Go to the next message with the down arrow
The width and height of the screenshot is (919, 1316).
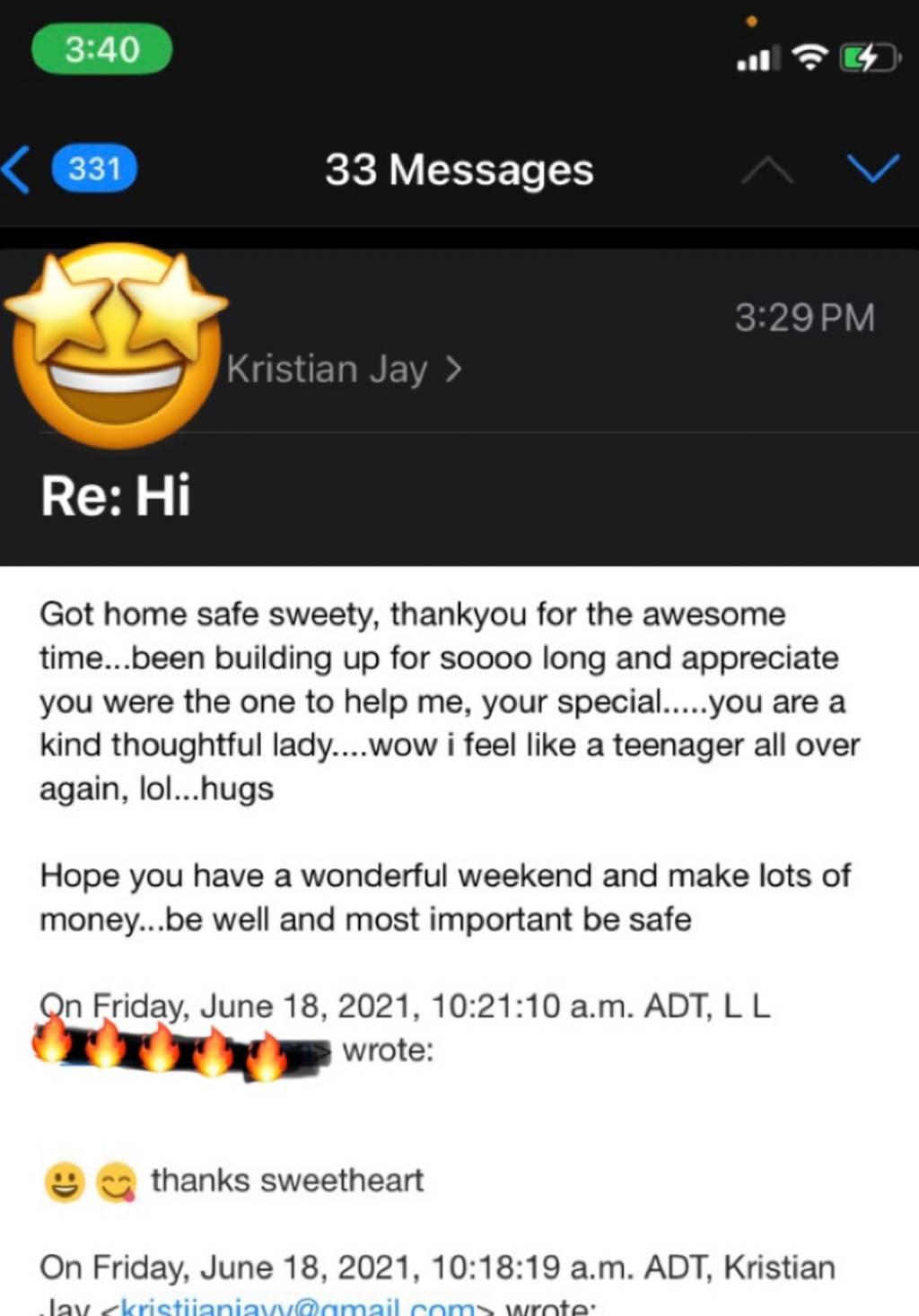(x=872, y=168)
